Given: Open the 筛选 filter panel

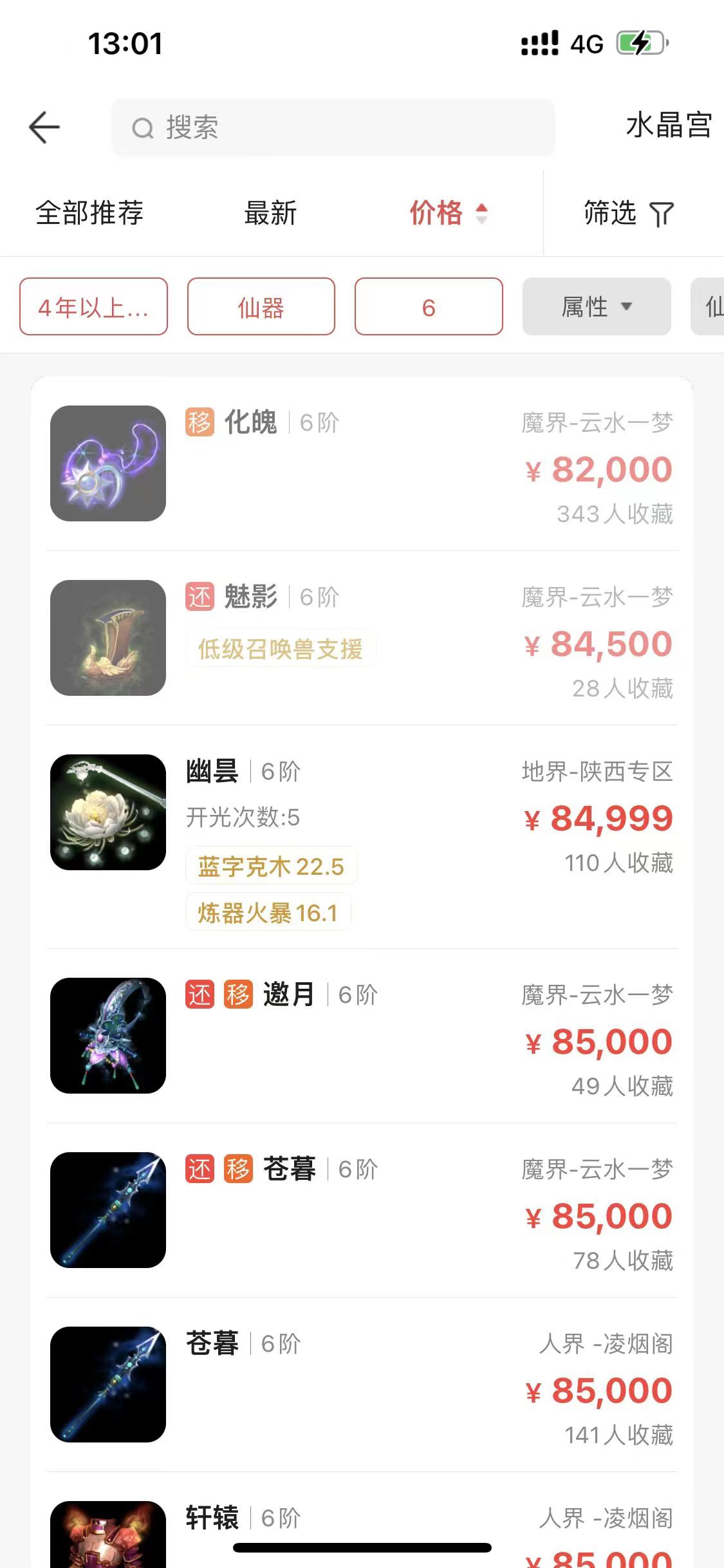Looking at the screenshot, I should pos(628,214).
